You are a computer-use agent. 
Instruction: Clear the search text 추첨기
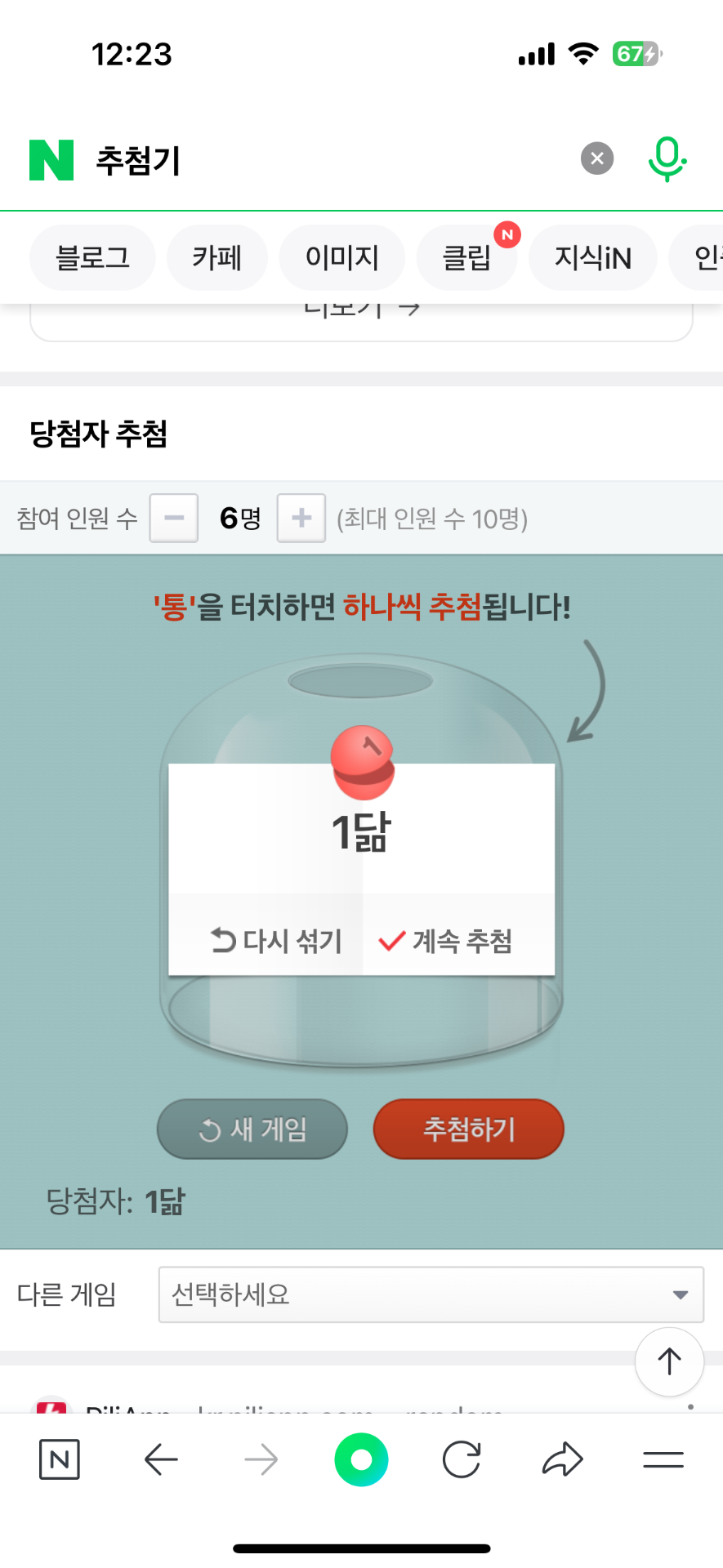click(x=597, y=158)
